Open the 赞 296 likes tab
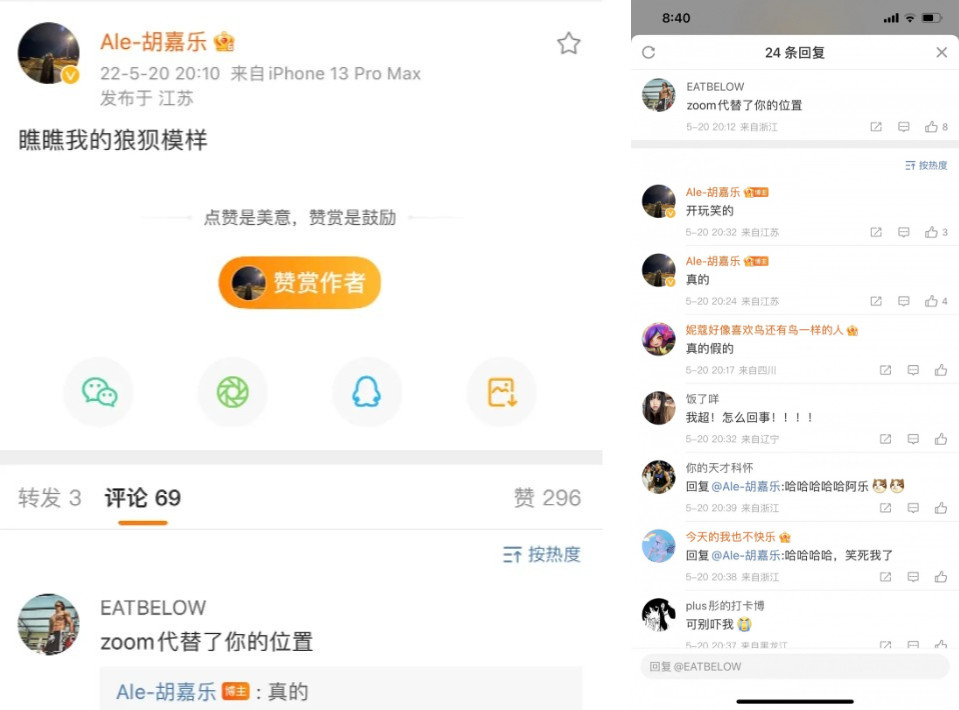The image size is (959, 710). tap(547, 498)
